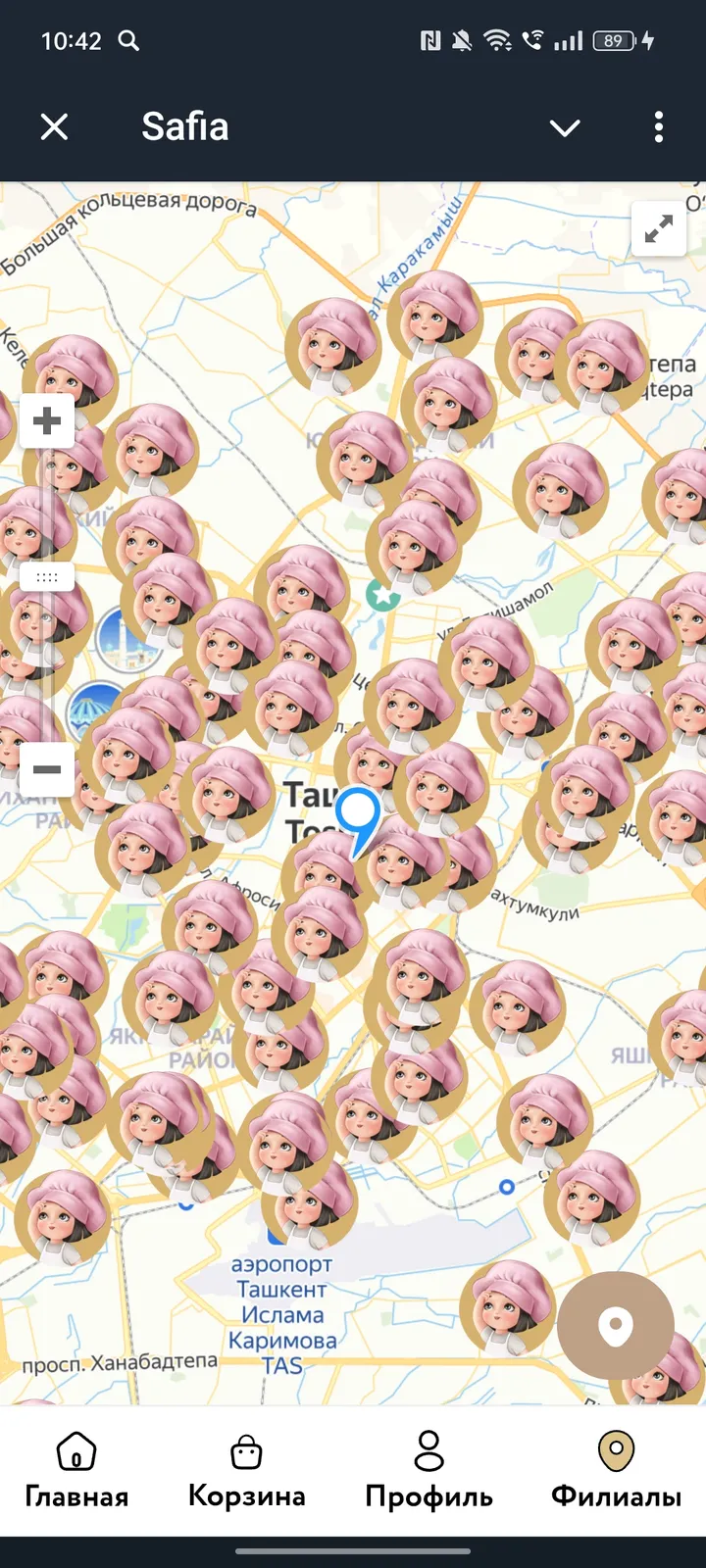The image size is (706, 1568).
Task: Zoom in with the plus button
Action: tap(47, 421)
